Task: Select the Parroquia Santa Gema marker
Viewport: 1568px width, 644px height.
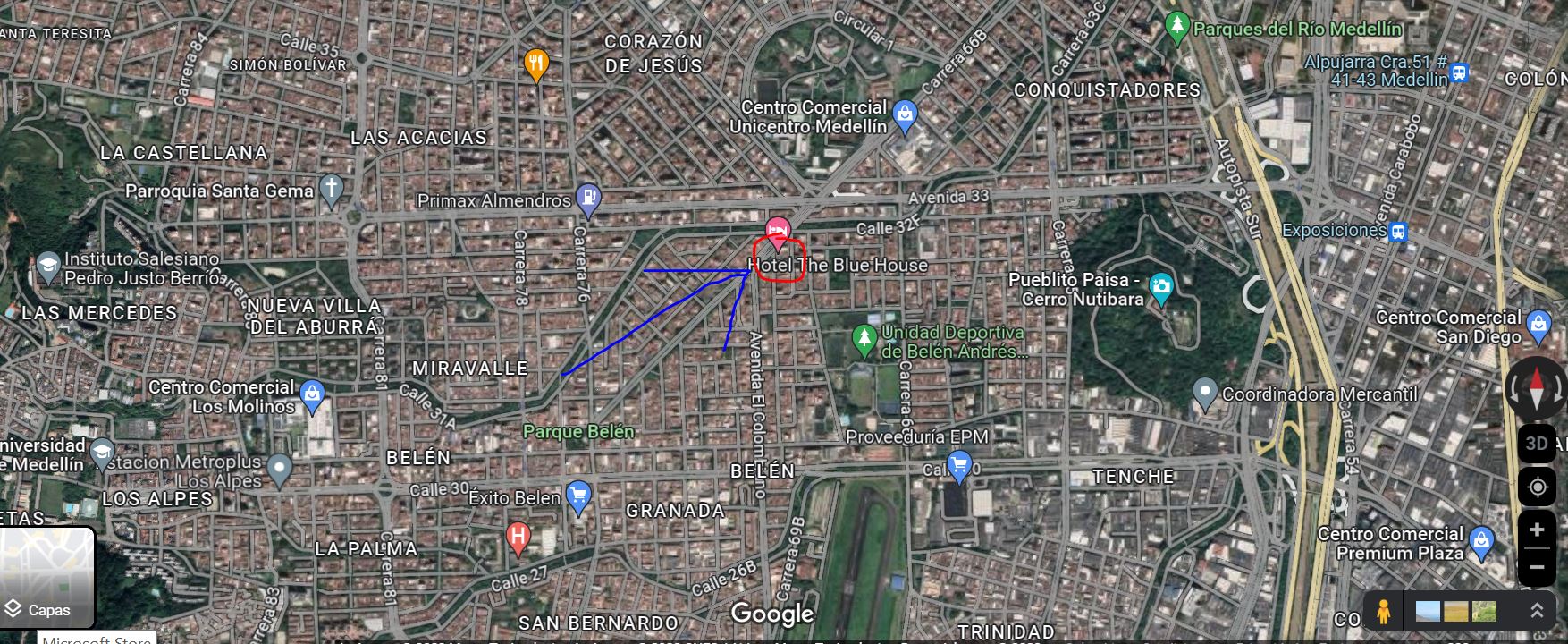Action: [x=331, y=189]
